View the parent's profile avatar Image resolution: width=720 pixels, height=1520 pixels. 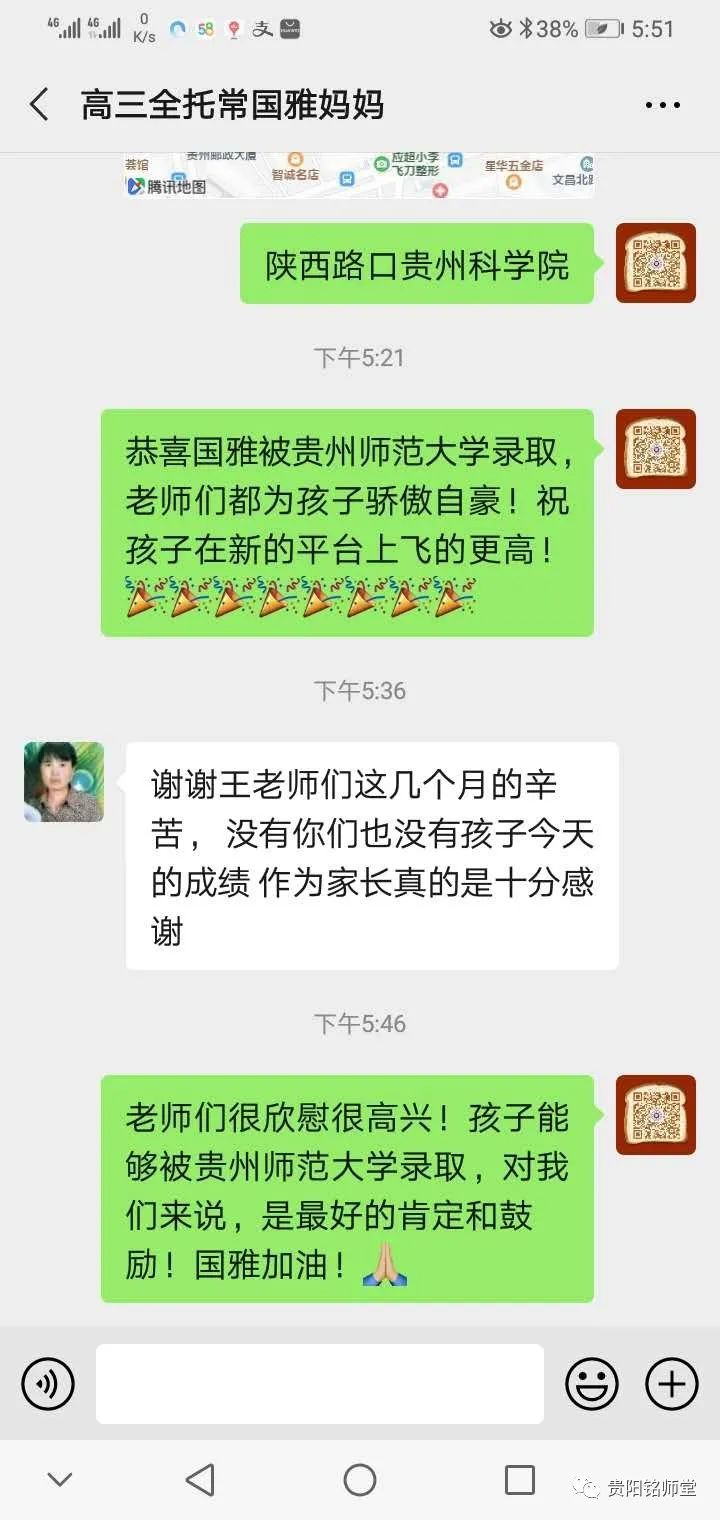[x=64, y=782]
